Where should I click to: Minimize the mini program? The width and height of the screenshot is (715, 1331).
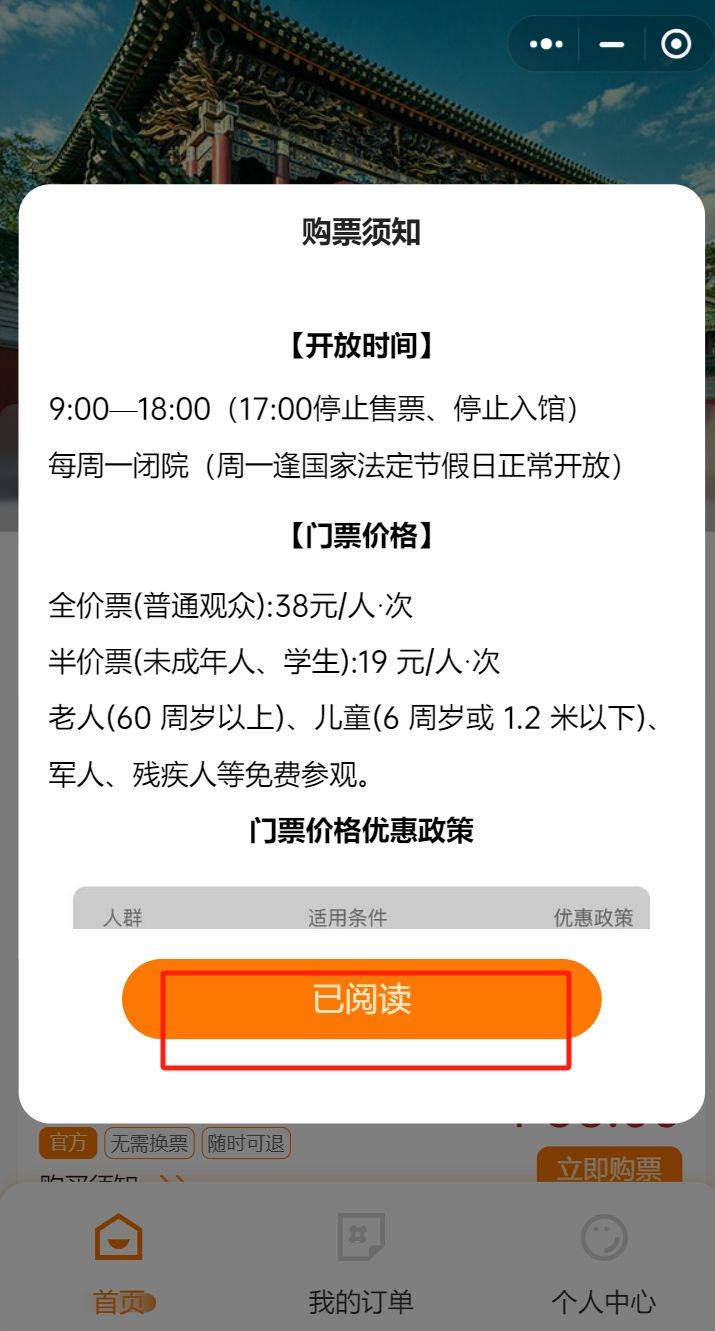(x=611, y=44)
